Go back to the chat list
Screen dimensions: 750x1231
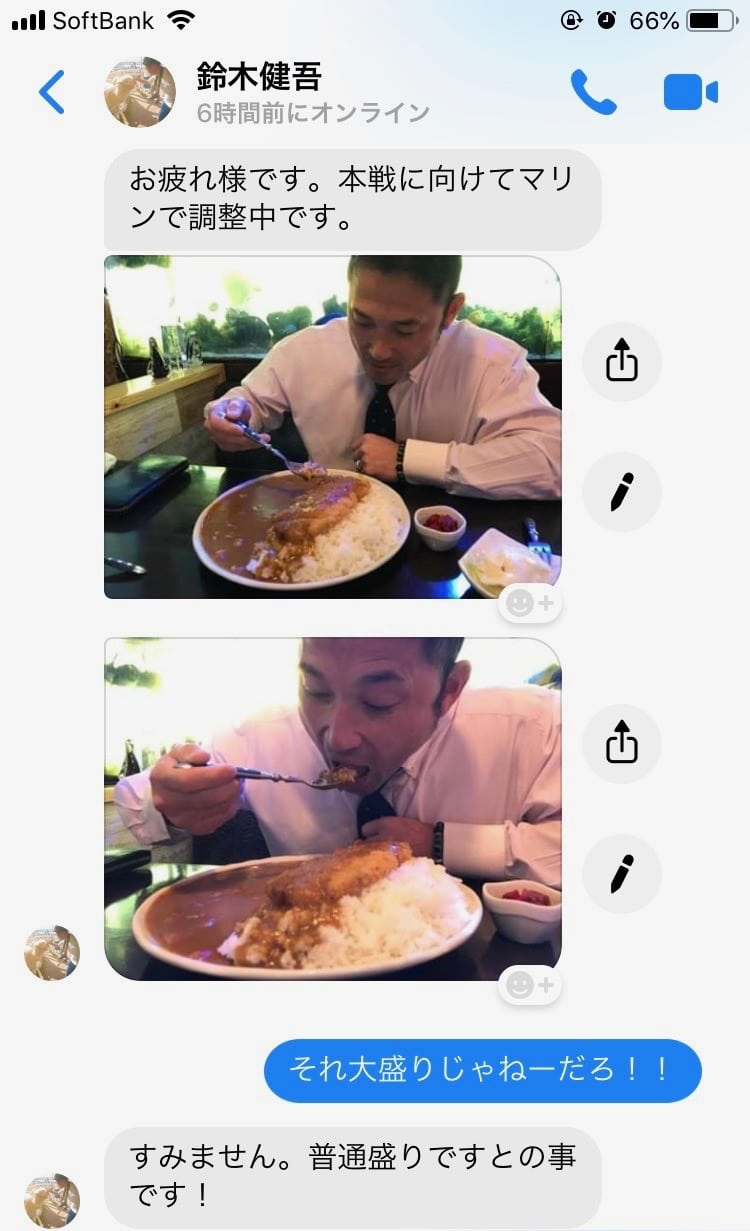pyautogui.click(x=51, y=92)
